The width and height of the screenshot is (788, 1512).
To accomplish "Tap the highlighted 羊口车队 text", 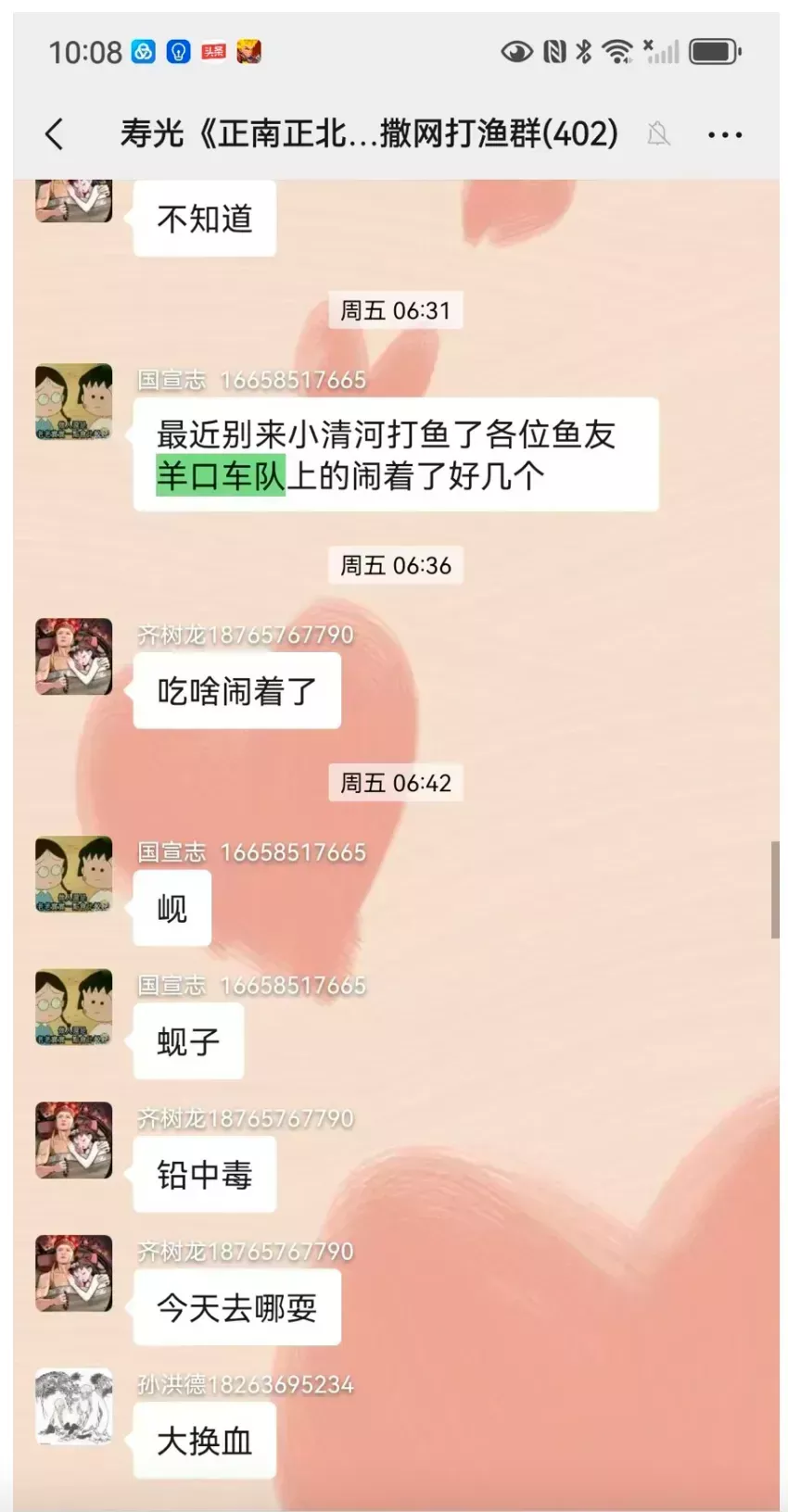I will click(221, 476).
